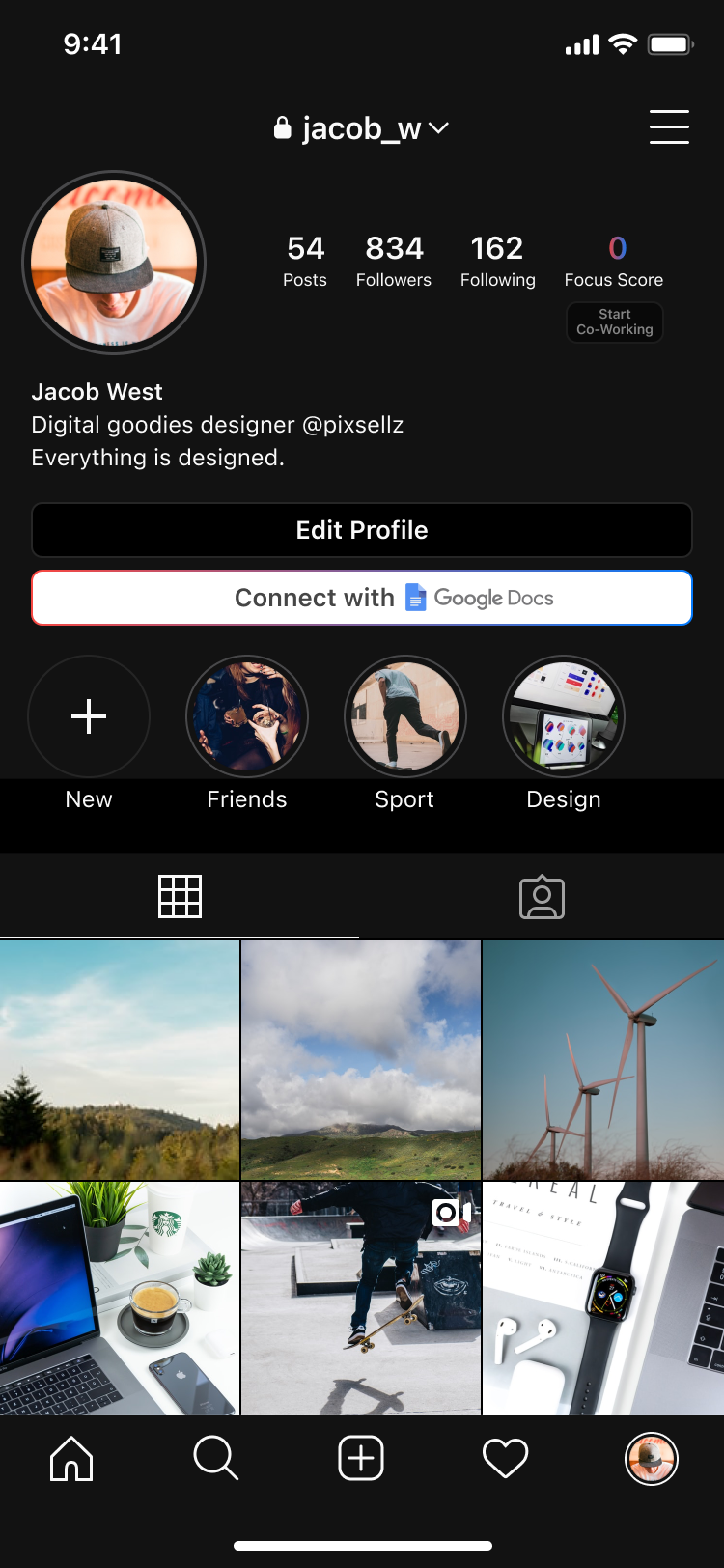Tap the Start Co-Working button
This screenshot has width=724, height=1568.
tap(614, 322)
